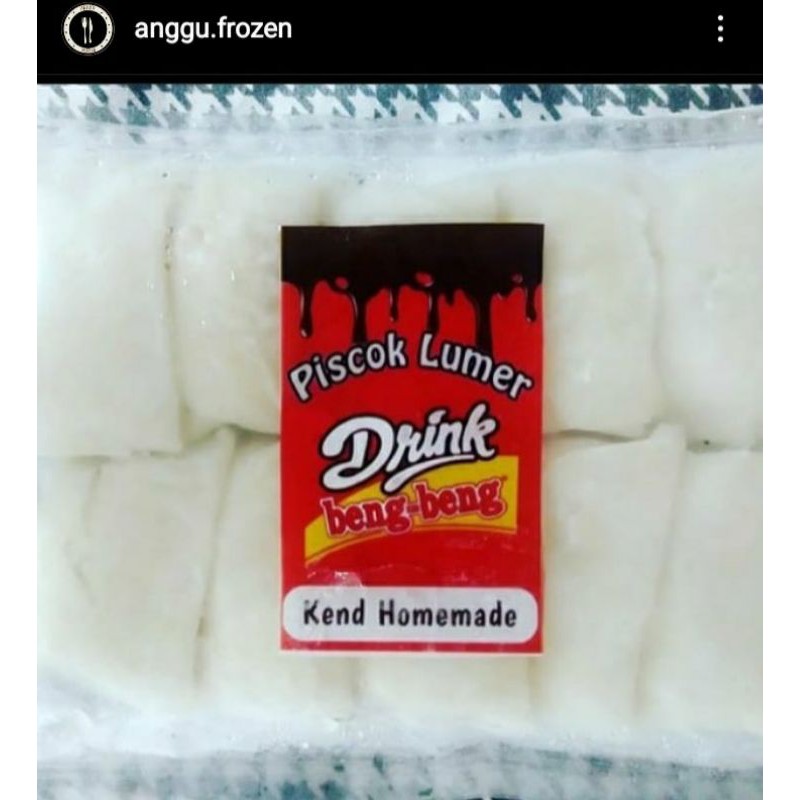The image size is (800, 800).
Task: Open the post's three-dot overflow menu
Action: pyautogui.click(x=720, y=29)
